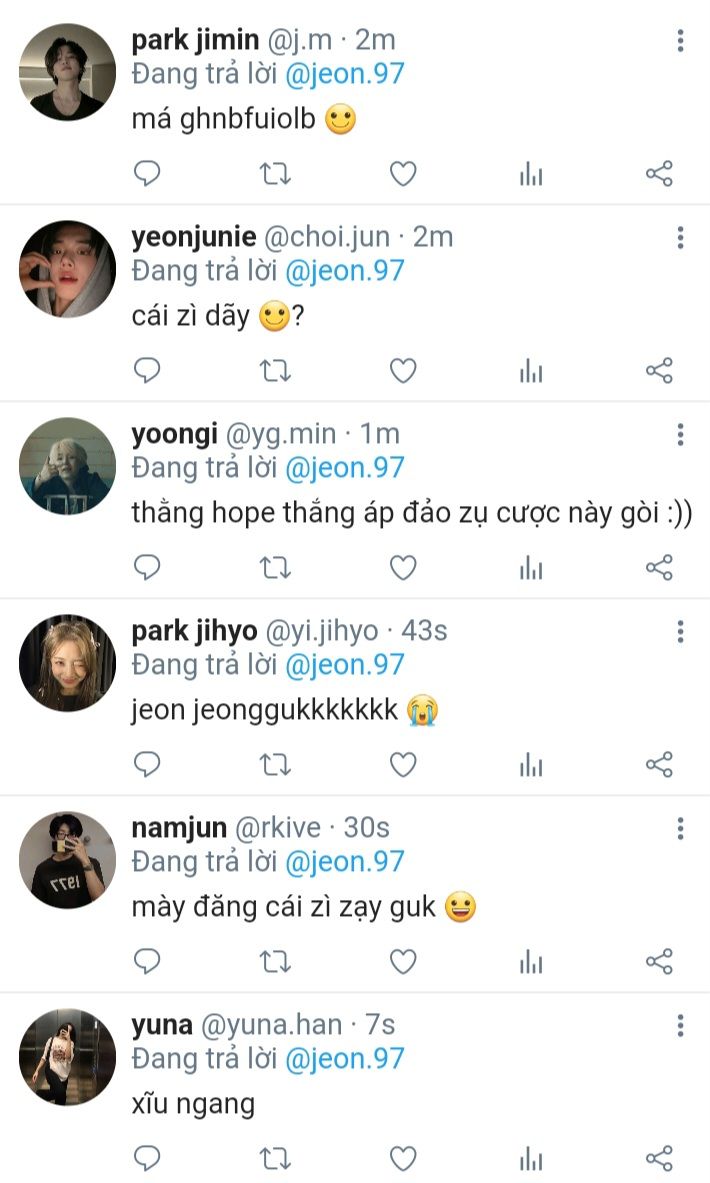The height and width of the screenshot is (1183, 710).
Task: View yoongi's profile avatar
Action: pyautogui.click(x=68, y=466)
